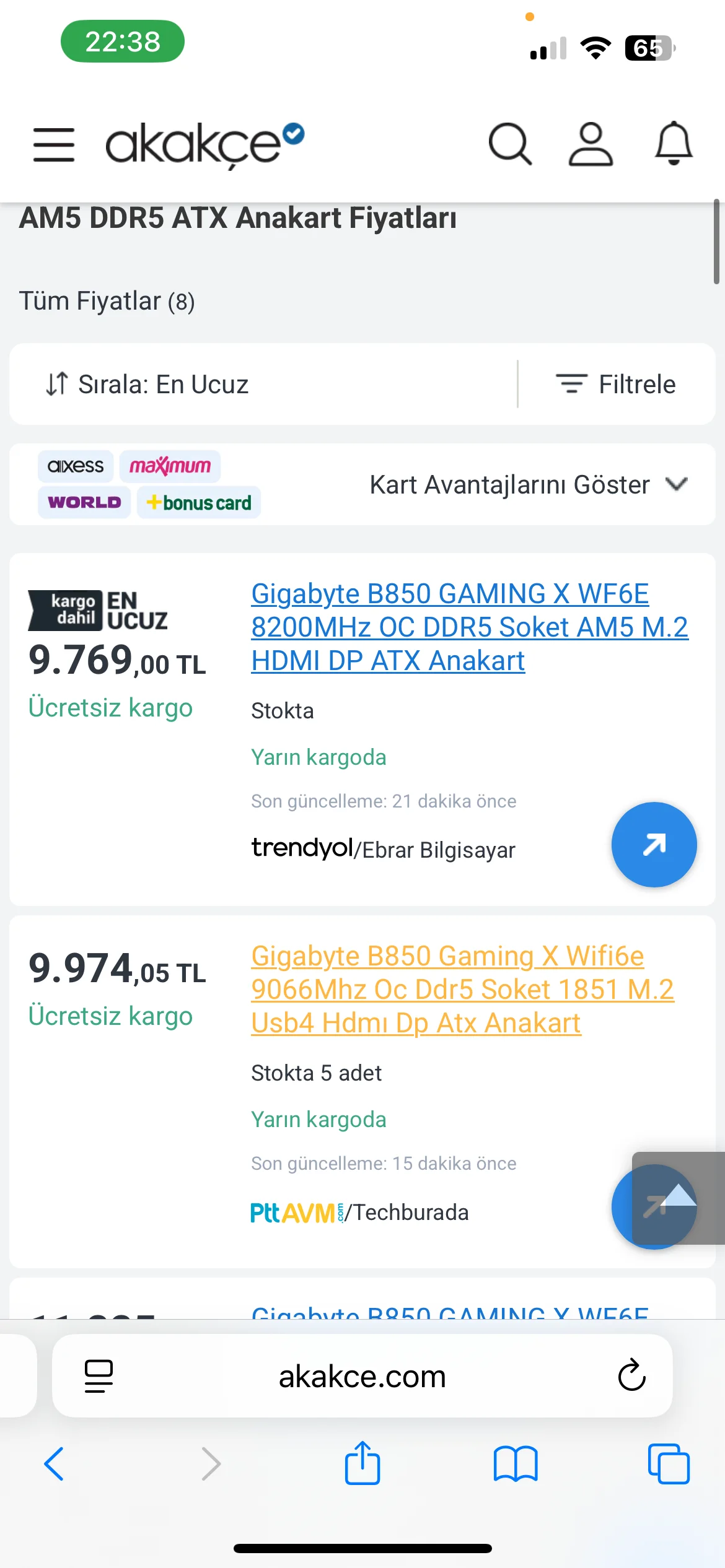Go back to the previous page
The image size is (725, 1568).
point(54,1464)
